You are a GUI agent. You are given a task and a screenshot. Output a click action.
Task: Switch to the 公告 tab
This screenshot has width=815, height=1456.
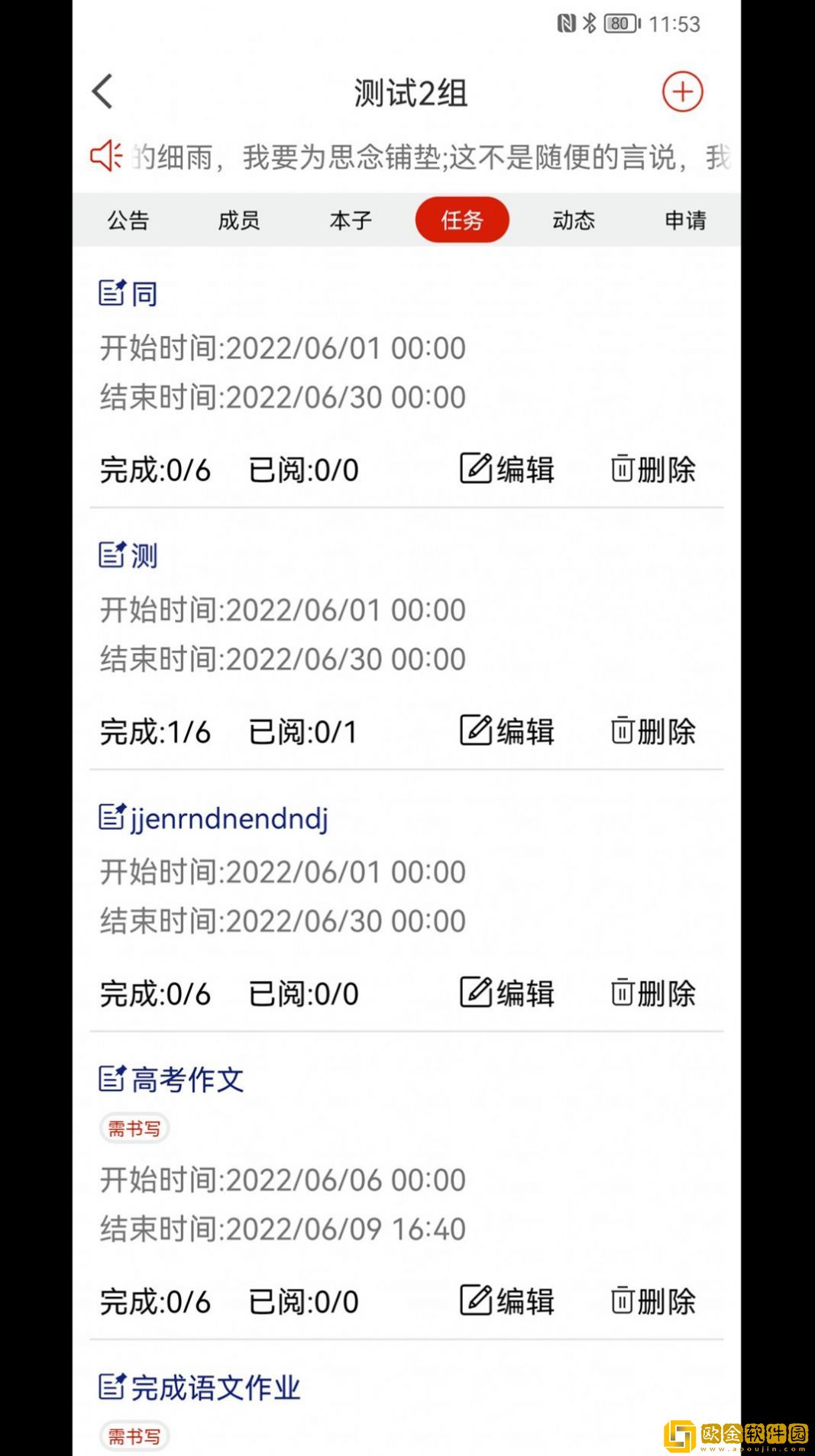[x=129, y=220]
